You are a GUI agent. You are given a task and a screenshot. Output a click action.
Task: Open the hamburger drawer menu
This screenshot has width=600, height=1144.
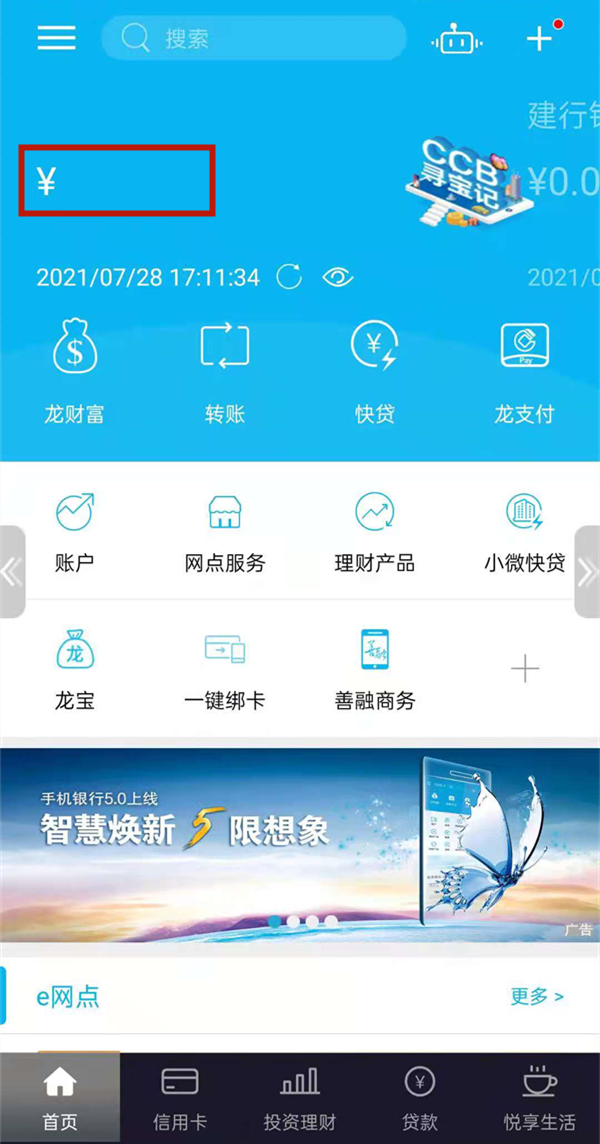56,38
